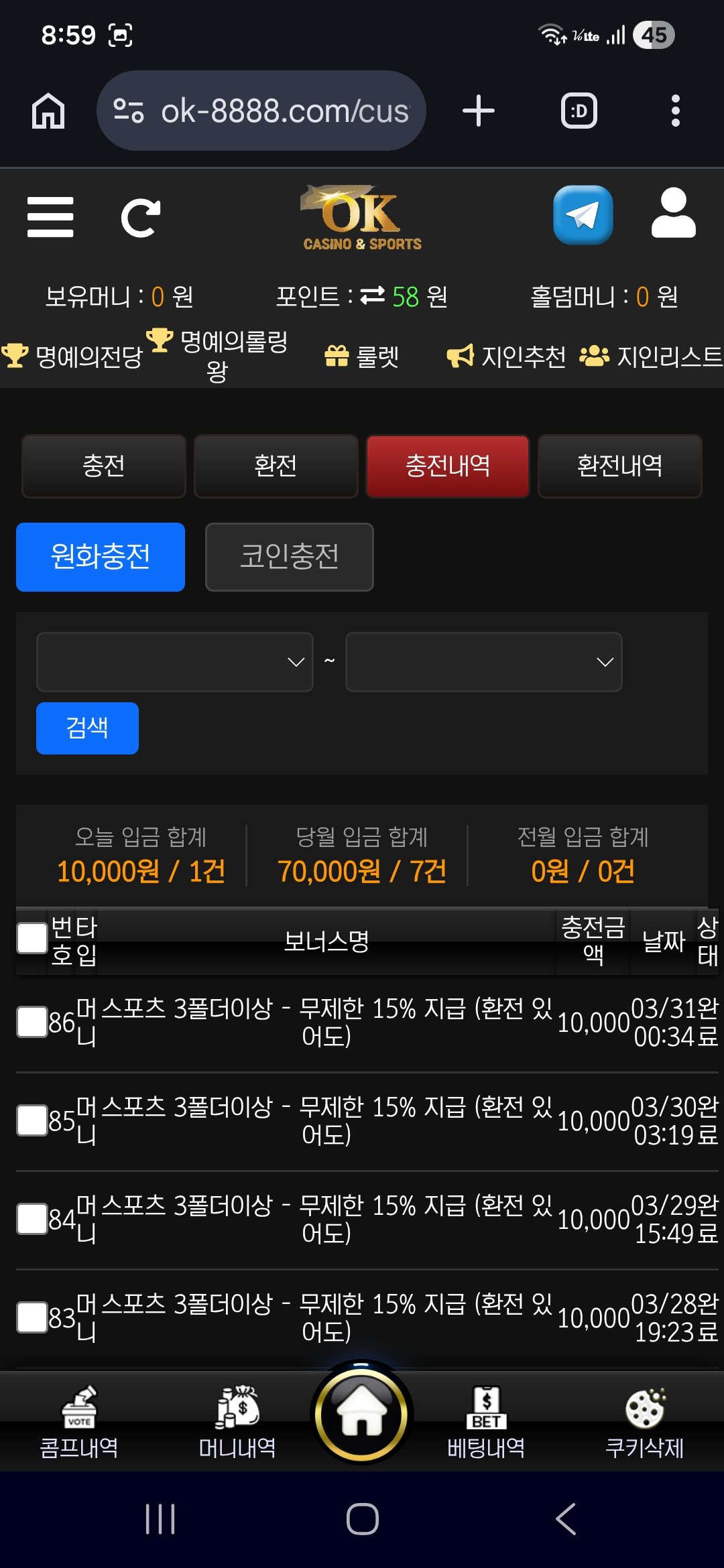Tap the 검색 search button
724x1568 pixels.
point(87,728)
